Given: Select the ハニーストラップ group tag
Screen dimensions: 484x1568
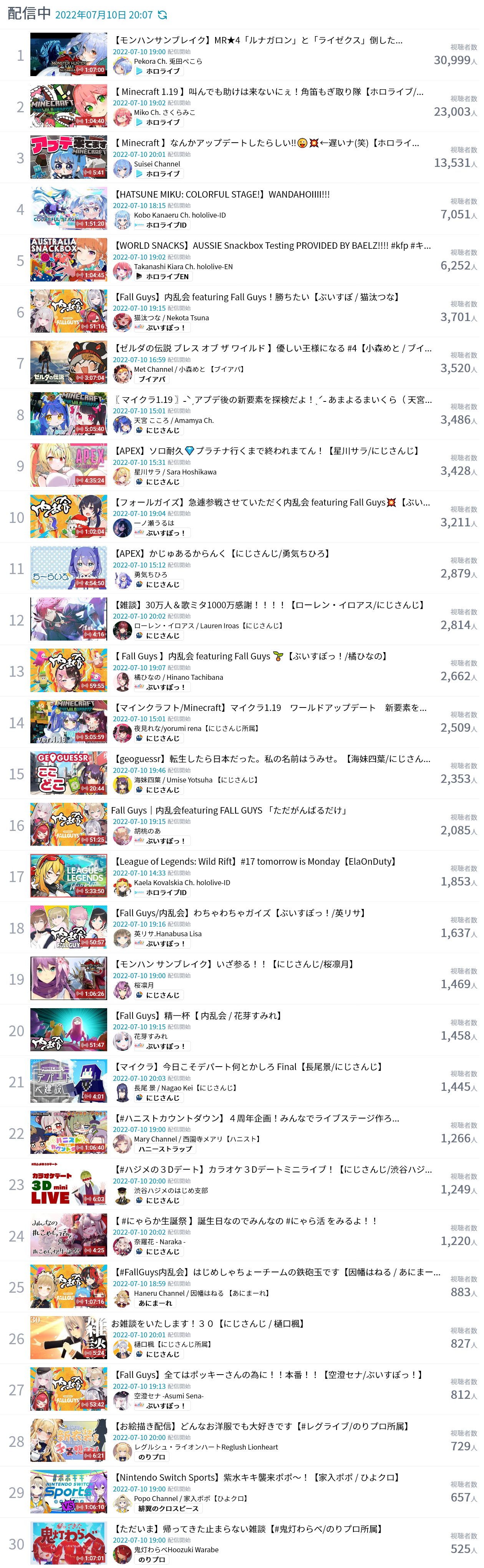Looking at the screenshot, I should 165,1149.
